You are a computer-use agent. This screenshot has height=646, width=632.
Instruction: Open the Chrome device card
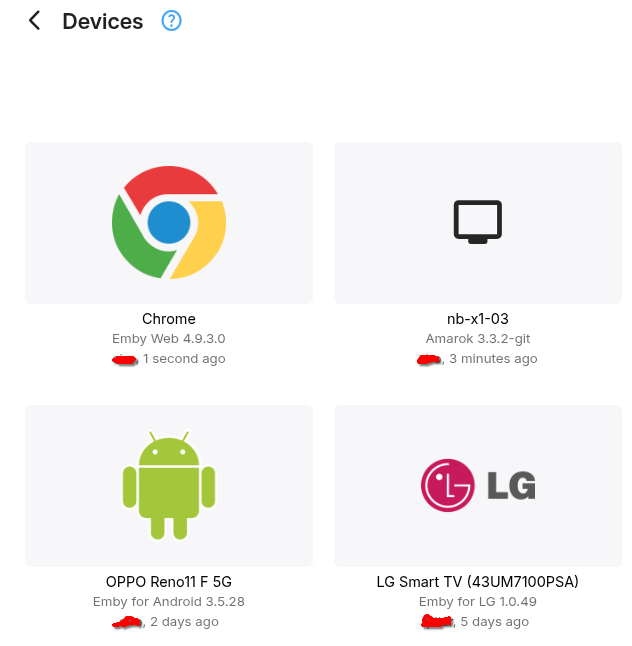click(x=169, y=223)
